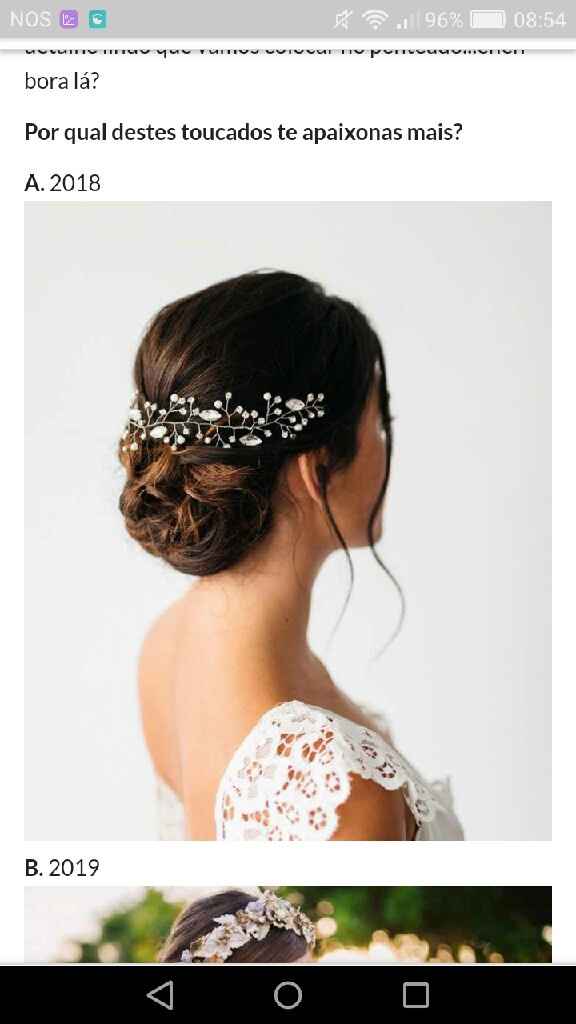This screenshot has height=1024, width=576.
Task: Open the headpiece photo for option A 2018
Action: (288, 520)
